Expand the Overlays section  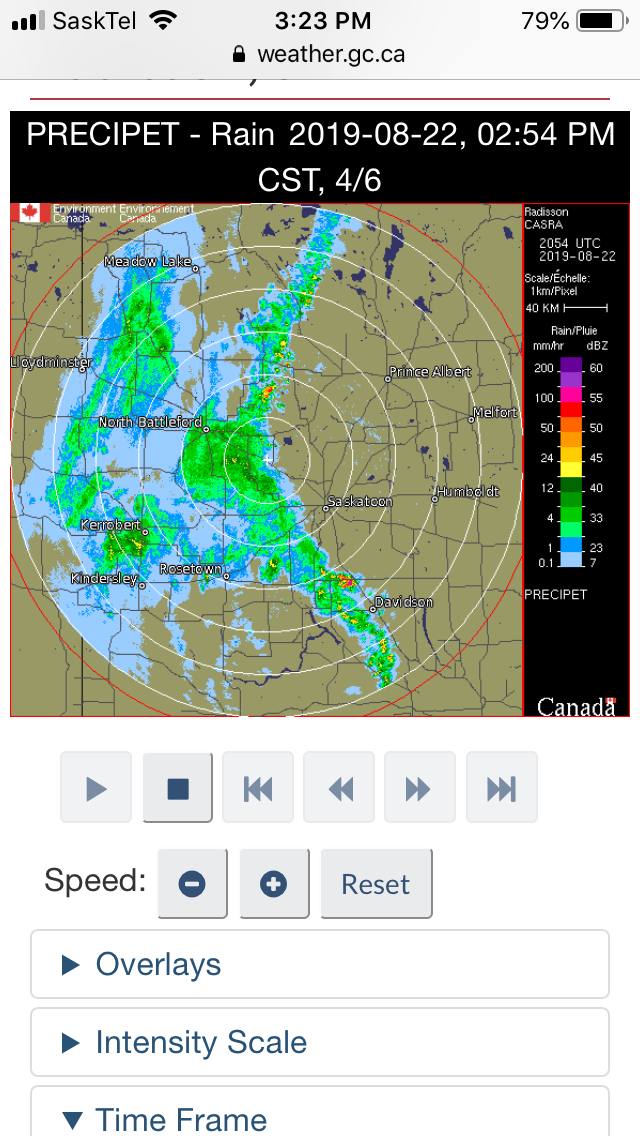[x=320, y=964]
